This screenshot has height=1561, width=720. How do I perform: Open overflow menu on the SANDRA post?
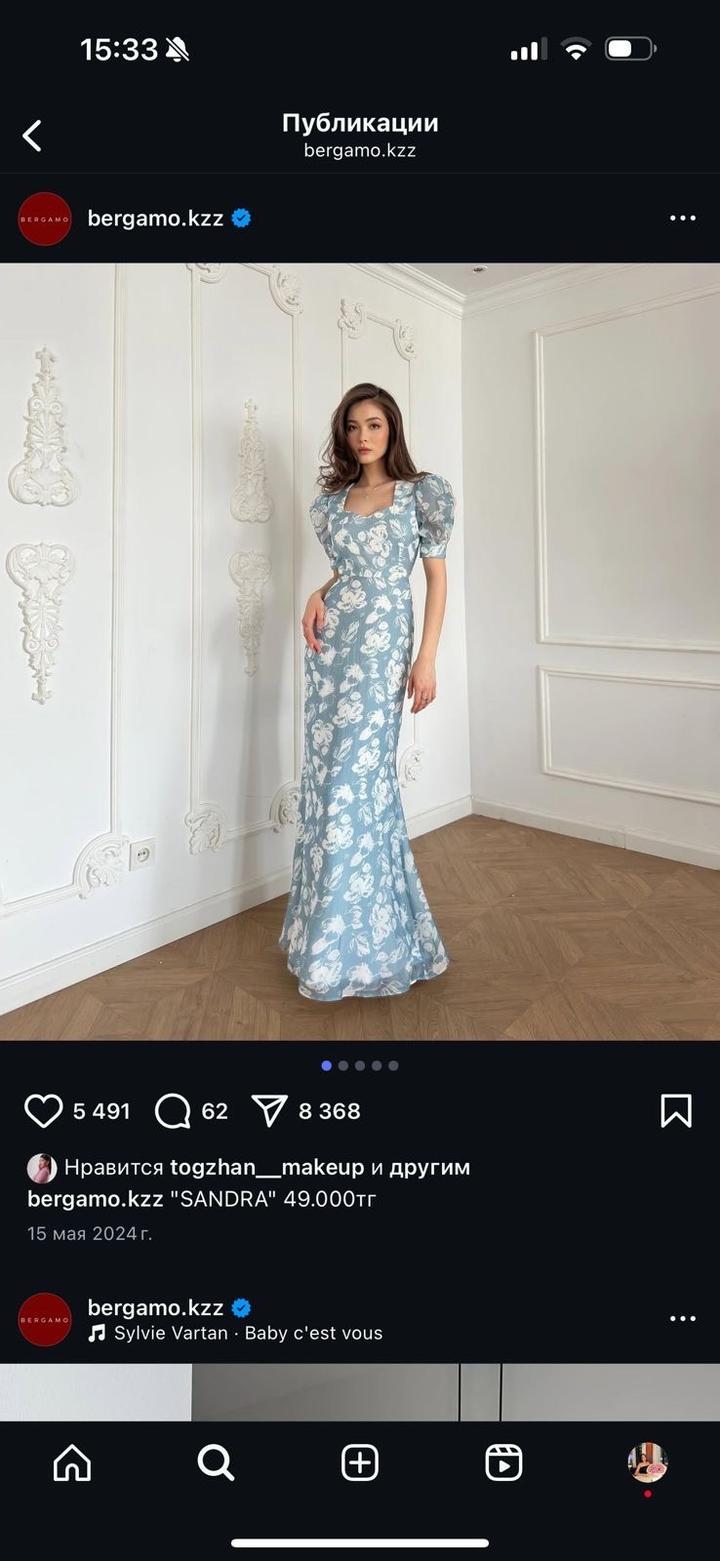(682, 218)
